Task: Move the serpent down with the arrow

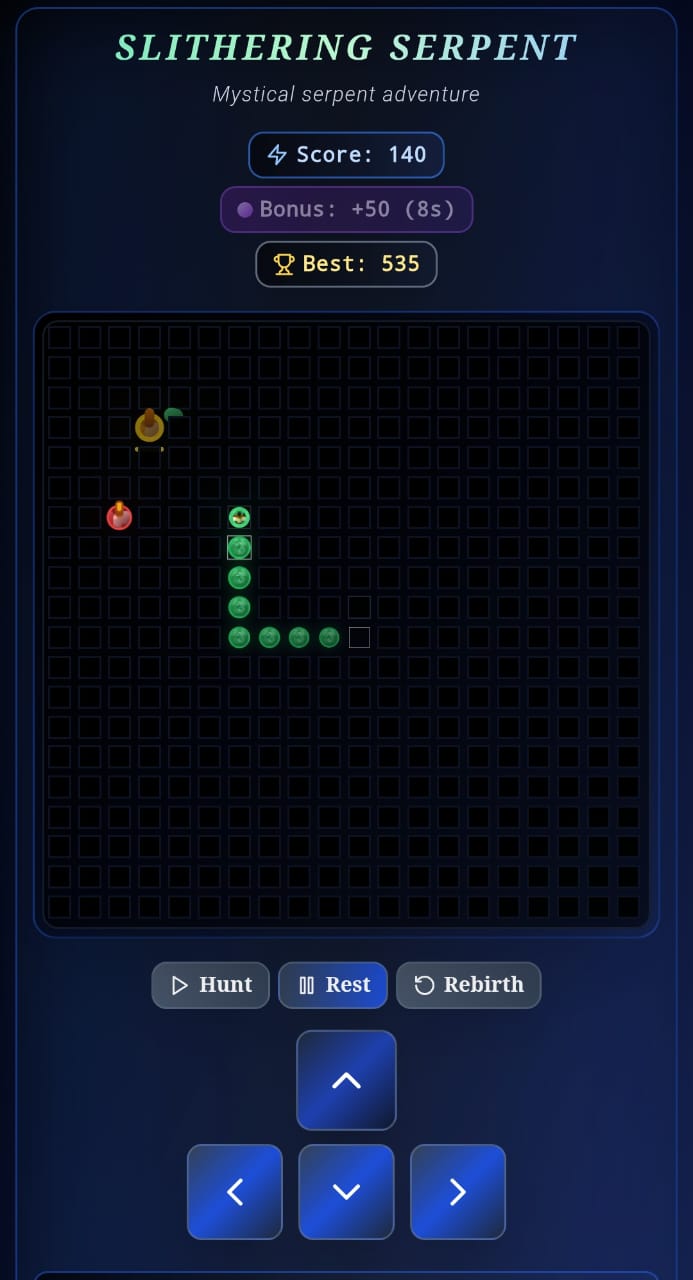Action: point(346,1192)
